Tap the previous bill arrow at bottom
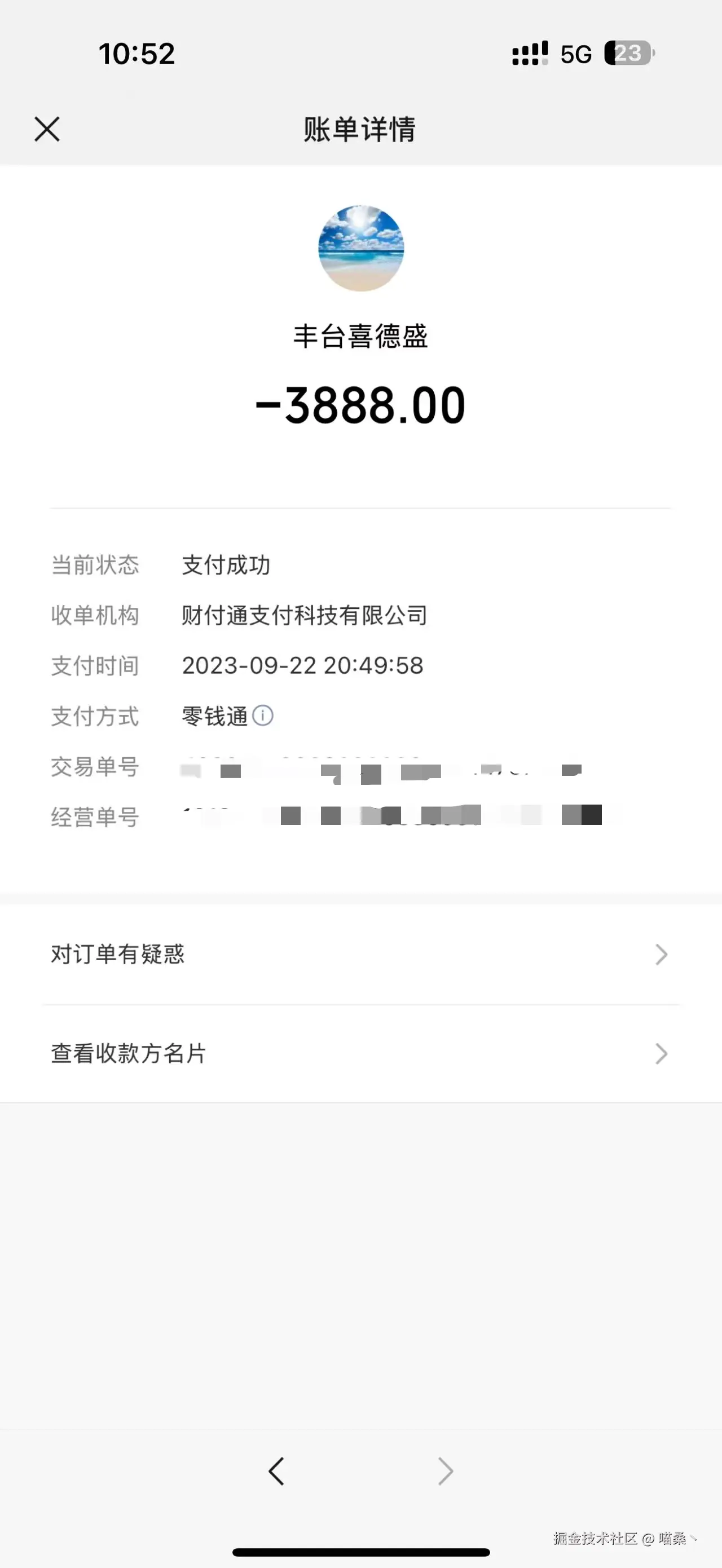The width and height of the screenshot is (722, 1568). click(276, 1472)
